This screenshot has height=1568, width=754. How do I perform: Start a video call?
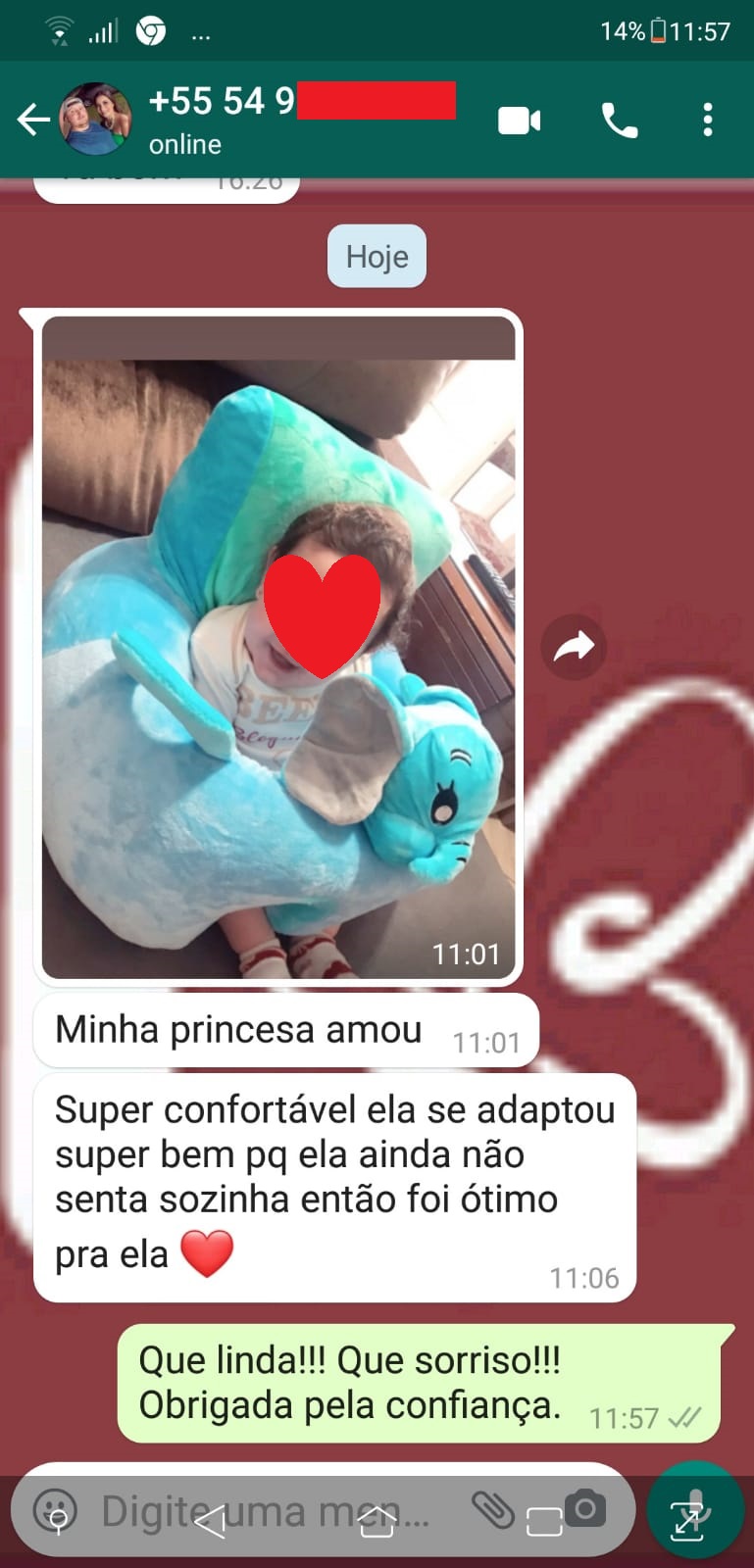point(519,121)
